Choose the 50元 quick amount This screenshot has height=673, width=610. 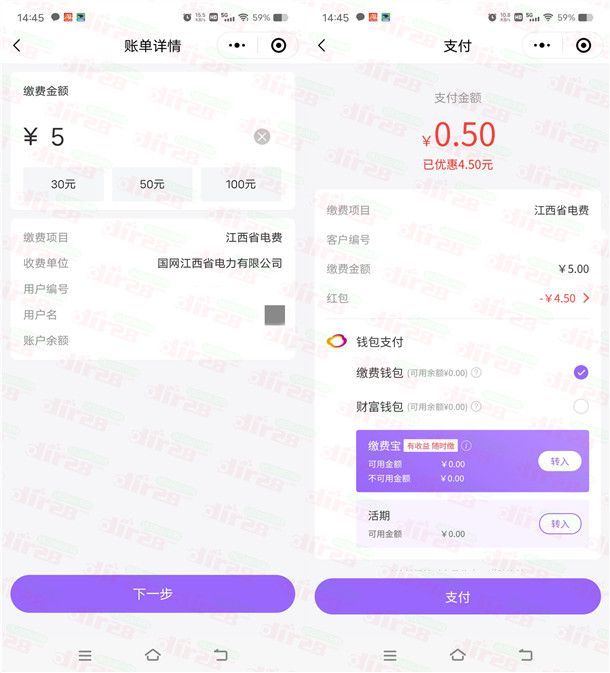pos(152,184)
